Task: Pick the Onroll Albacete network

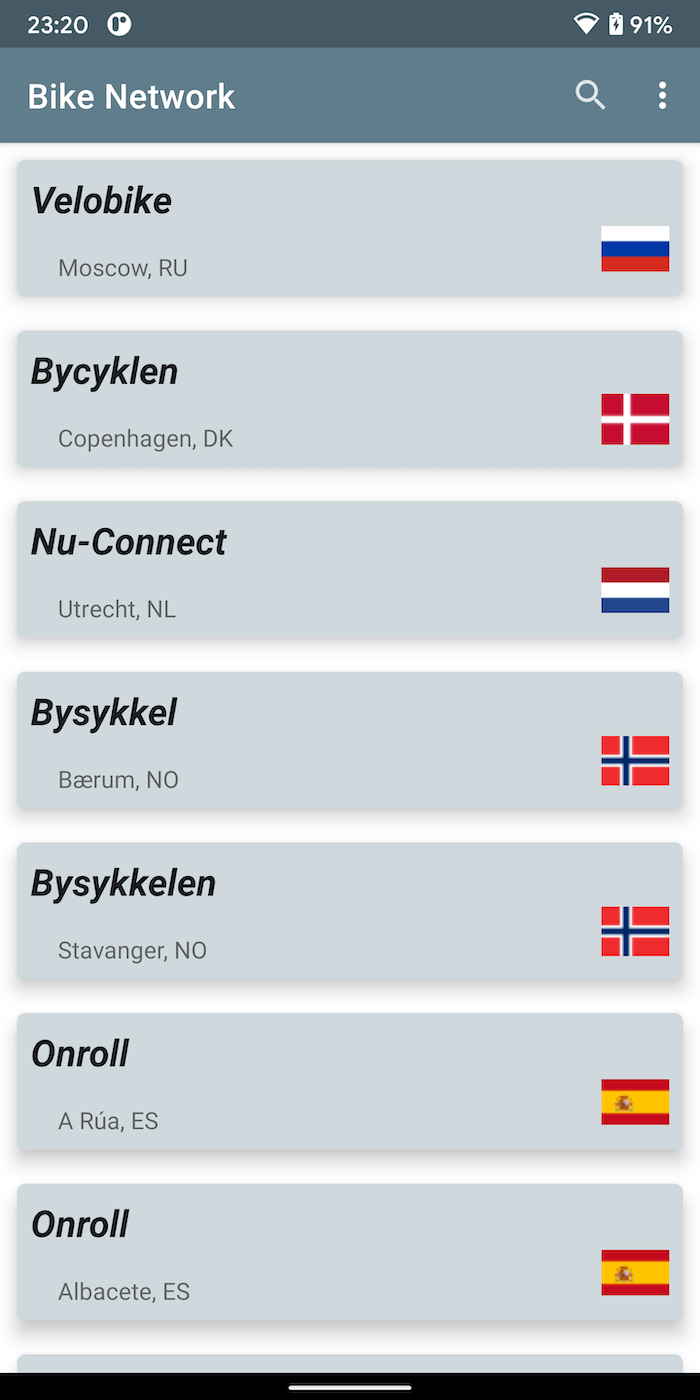Action: [350, 1252]
